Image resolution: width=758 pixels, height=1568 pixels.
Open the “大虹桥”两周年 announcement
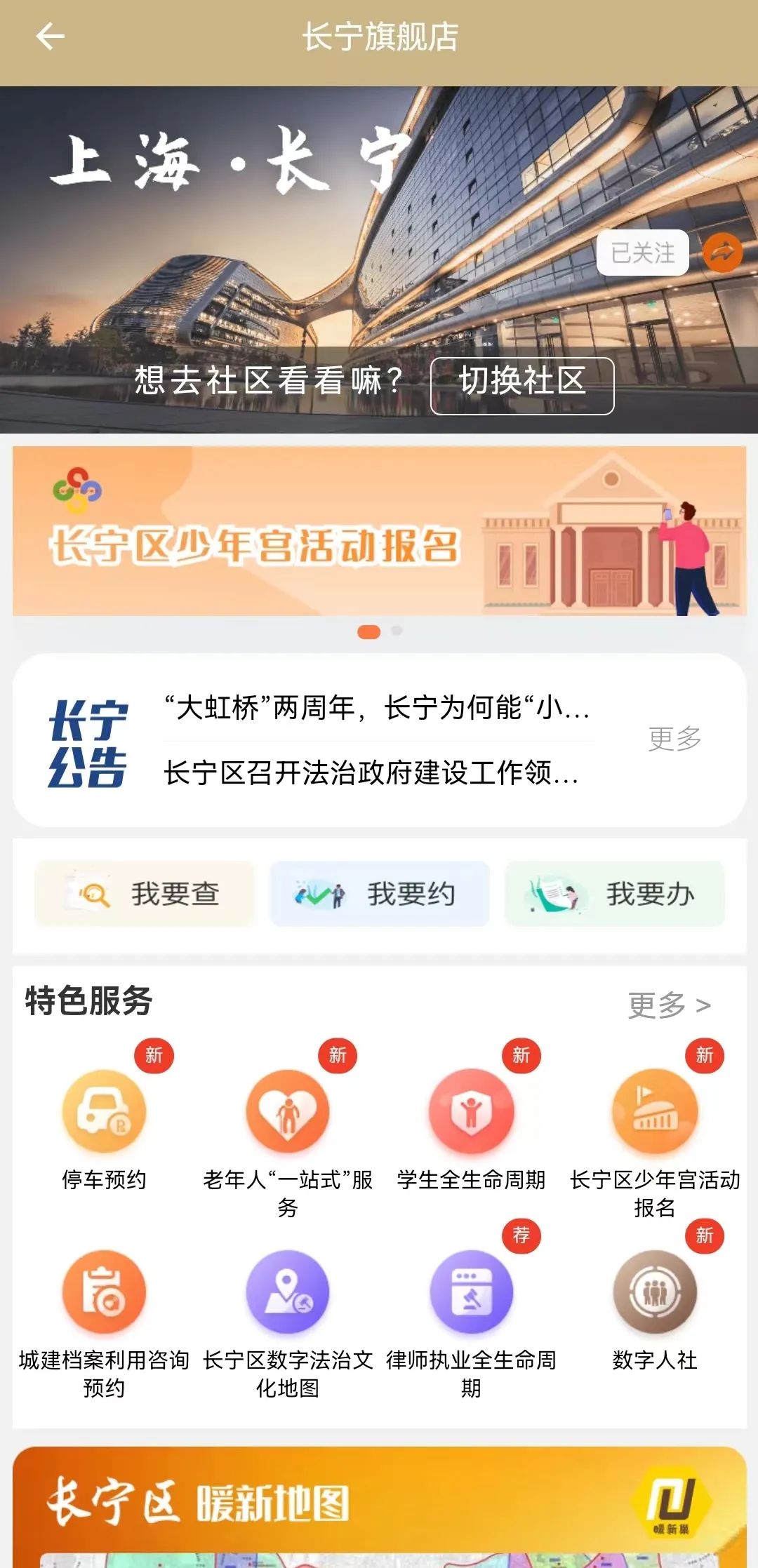pyautogui.click(x=378, y=708)
